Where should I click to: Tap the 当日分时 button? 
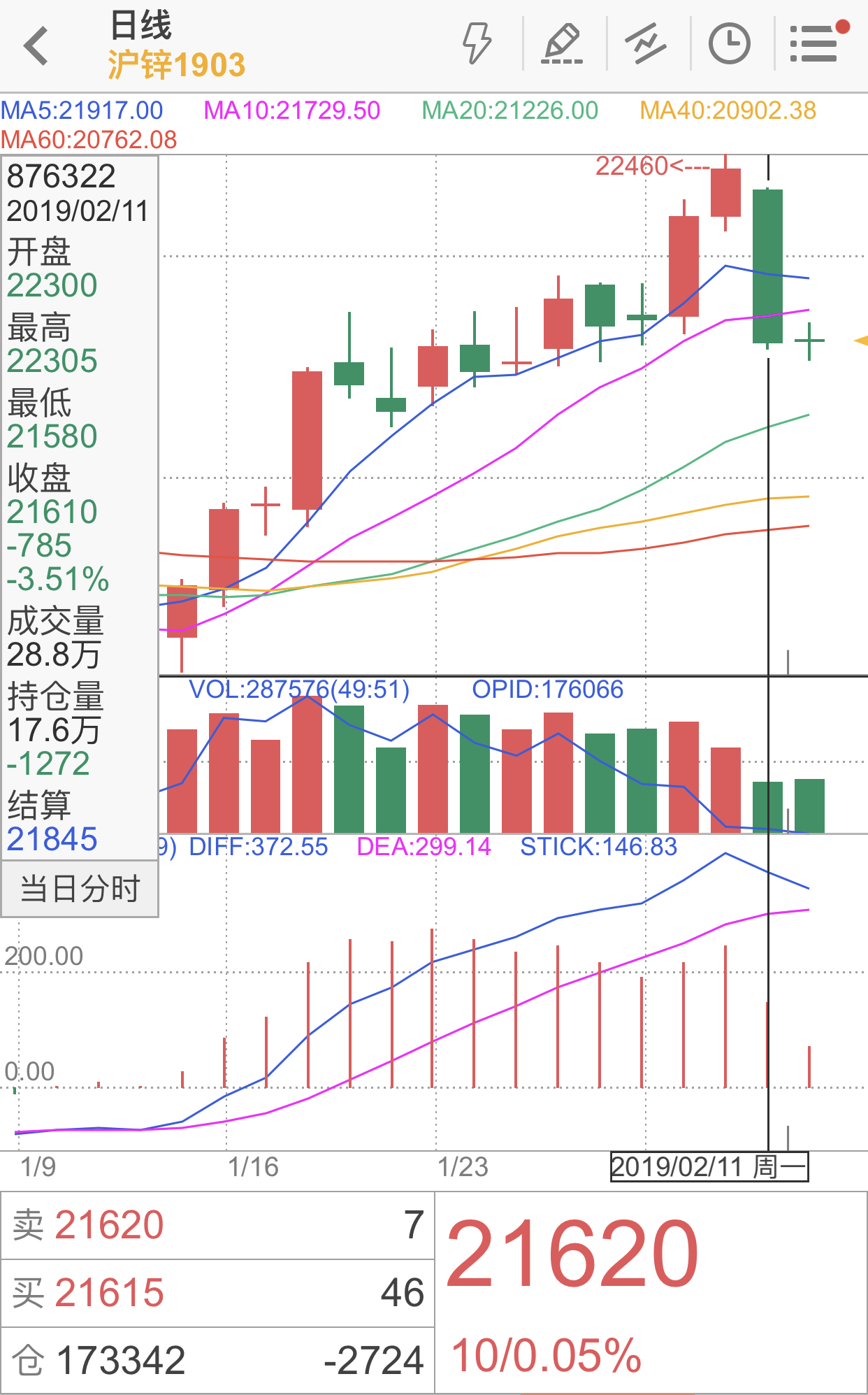point(80,889)
